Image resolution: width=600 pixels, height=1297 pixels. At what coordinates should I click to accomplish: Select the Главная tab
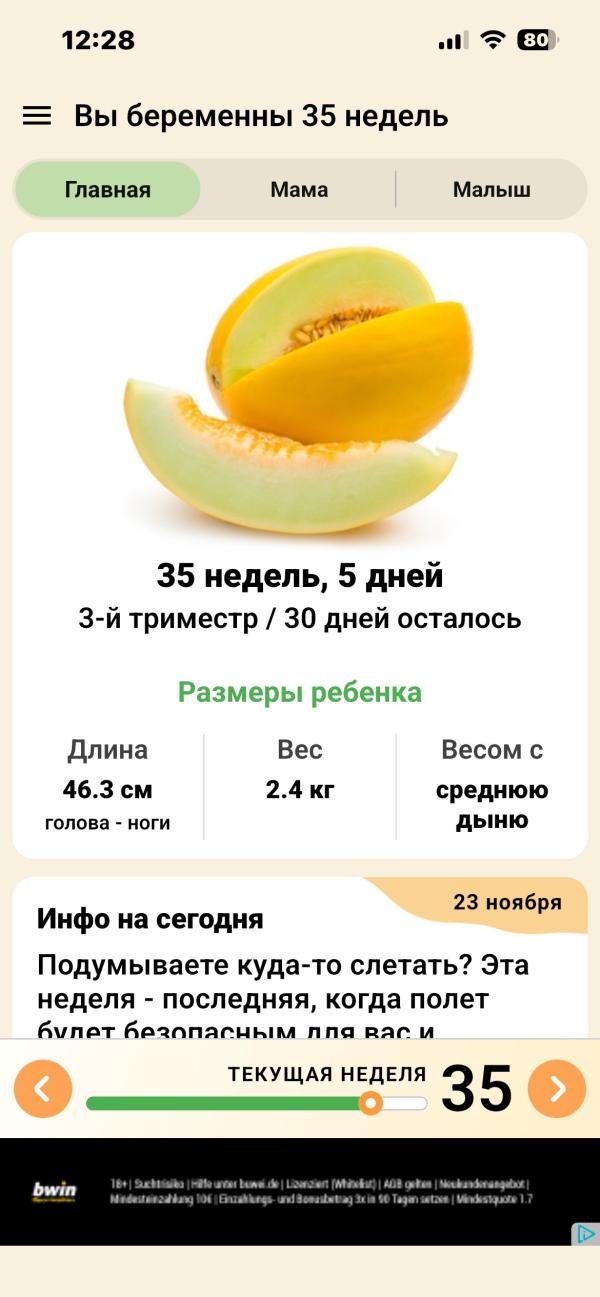coord(108,190)
